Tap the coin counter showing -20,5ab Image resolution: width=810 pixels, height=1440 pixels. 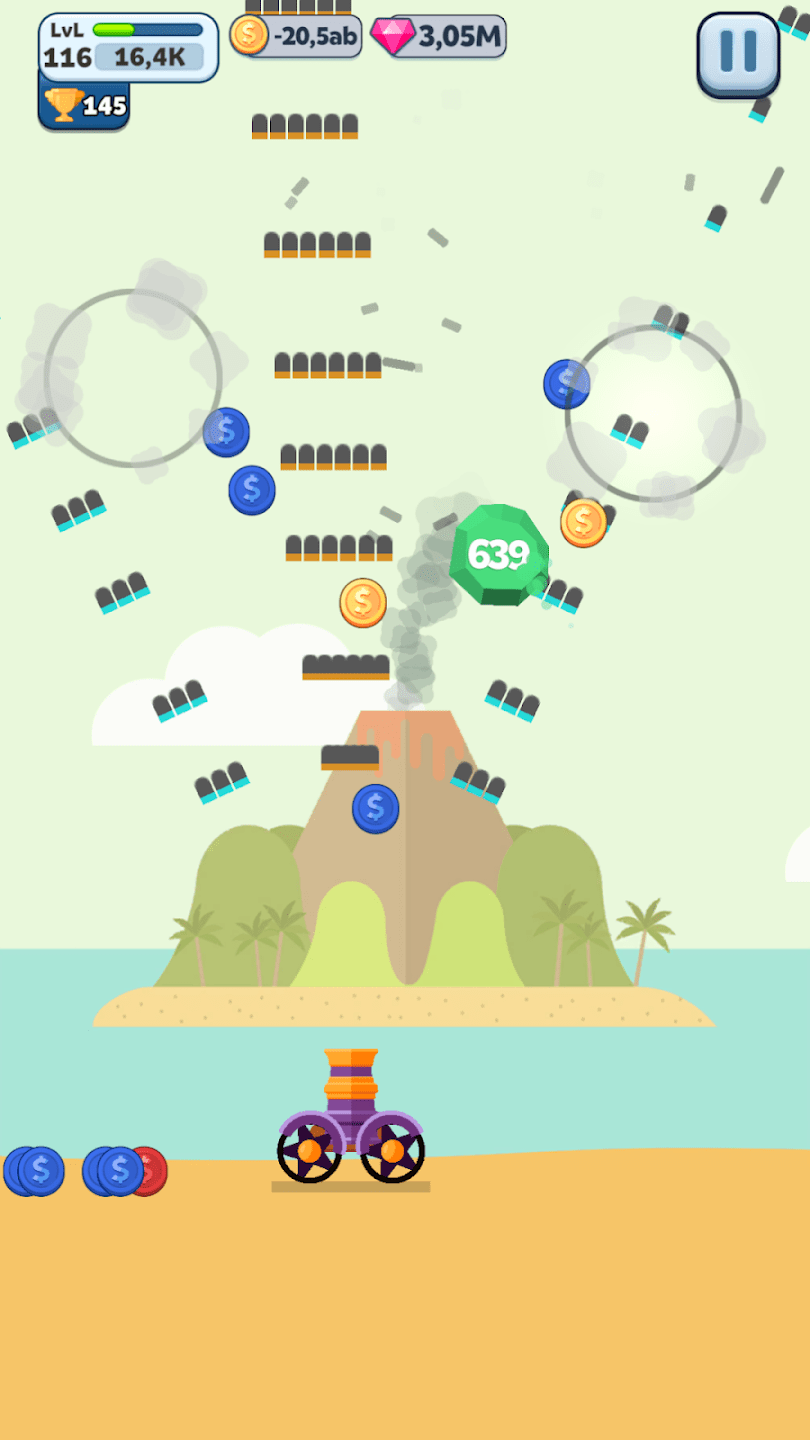coord(300,35)
